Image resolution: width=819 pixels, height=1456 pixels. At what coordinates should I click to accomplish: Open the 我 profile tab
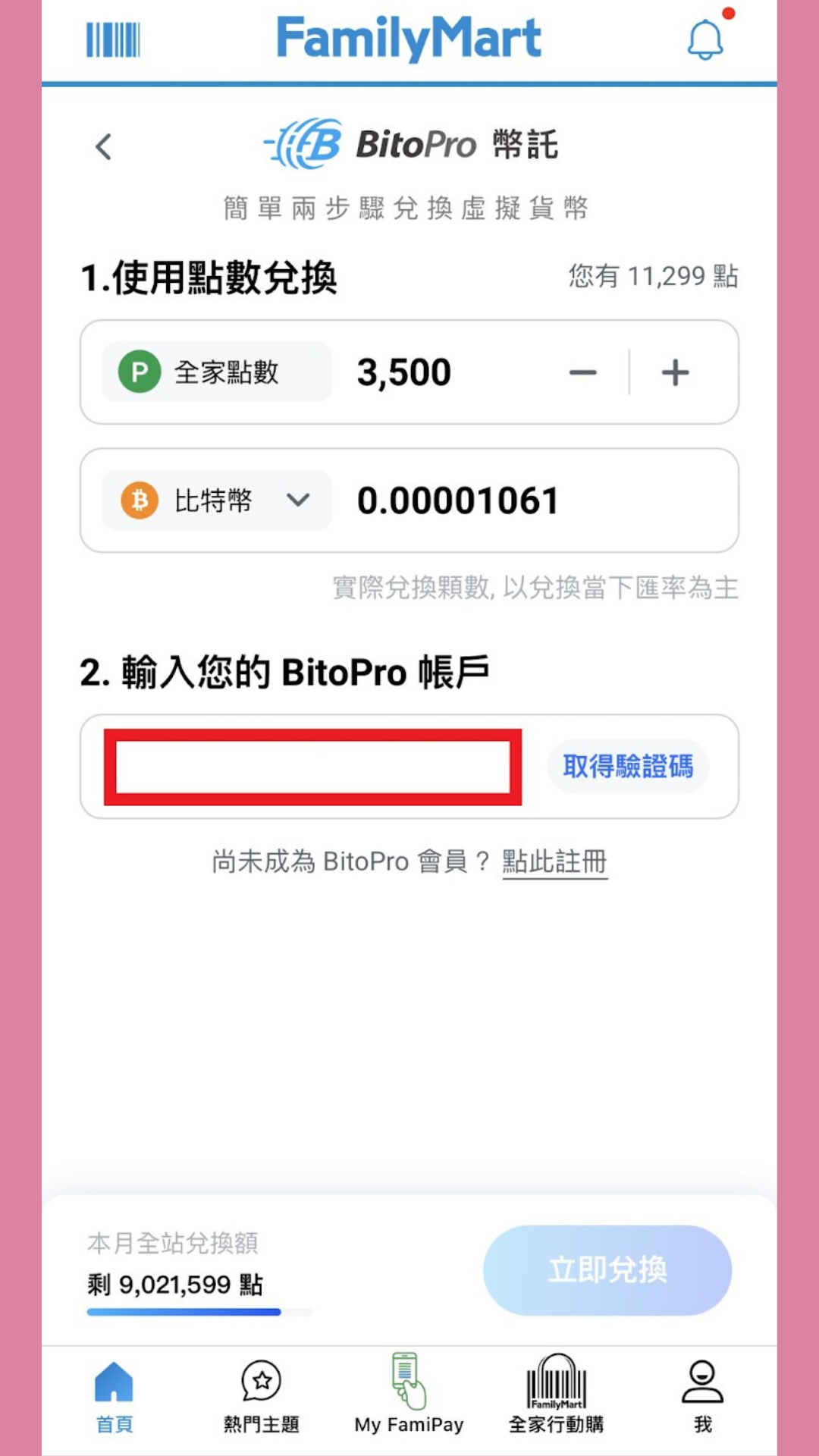click(x=702, y=1397)
